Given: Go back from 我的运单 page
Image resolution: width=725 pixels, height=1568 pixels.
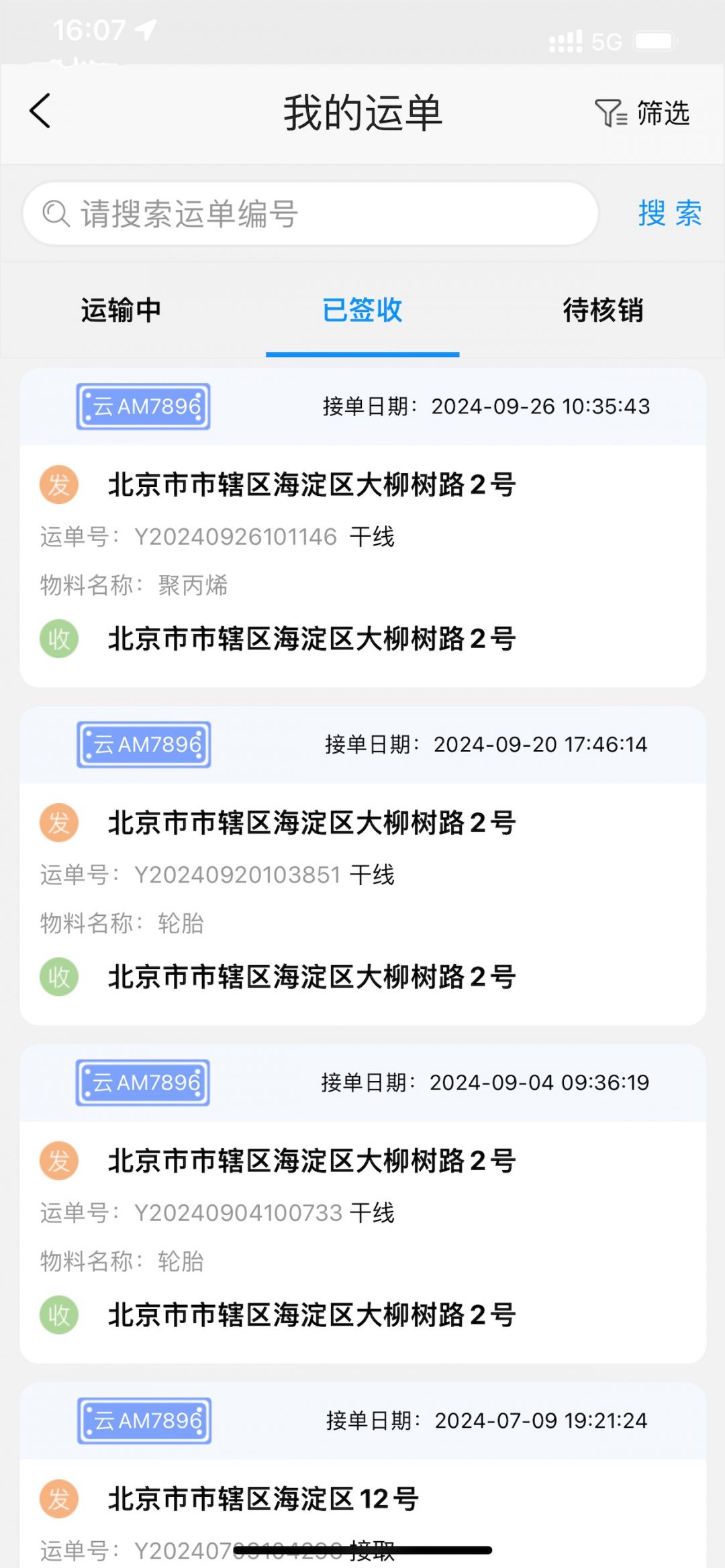Looking at the screenshot, I should [x=40, y=111].
